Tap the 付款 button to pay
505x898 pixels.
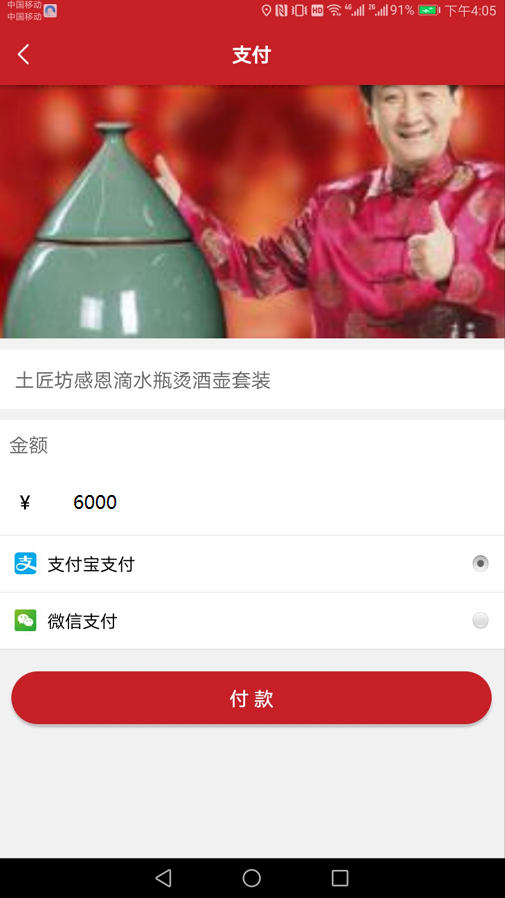(251, 698)
